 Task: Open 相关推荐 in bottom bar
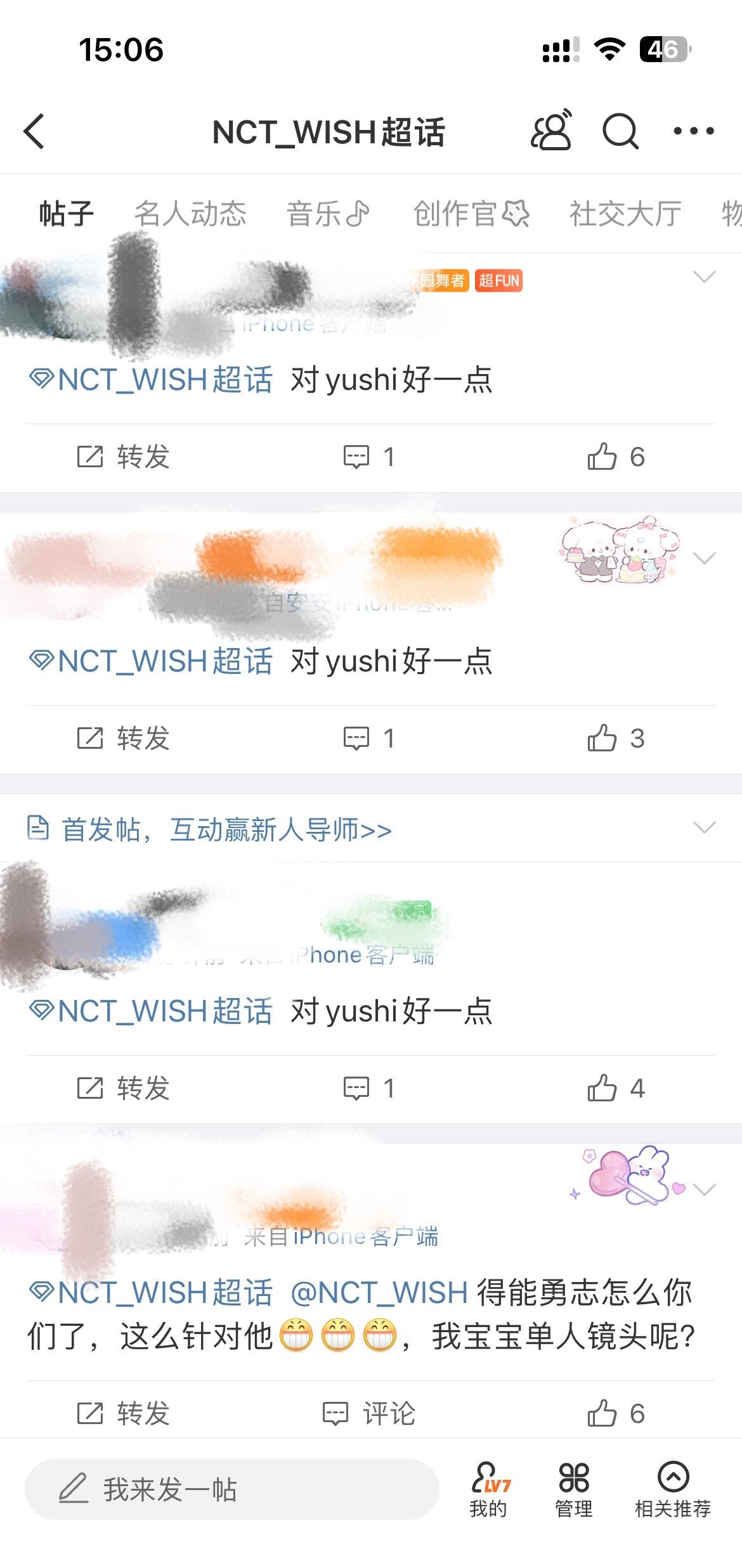[x=672, y=1489]
